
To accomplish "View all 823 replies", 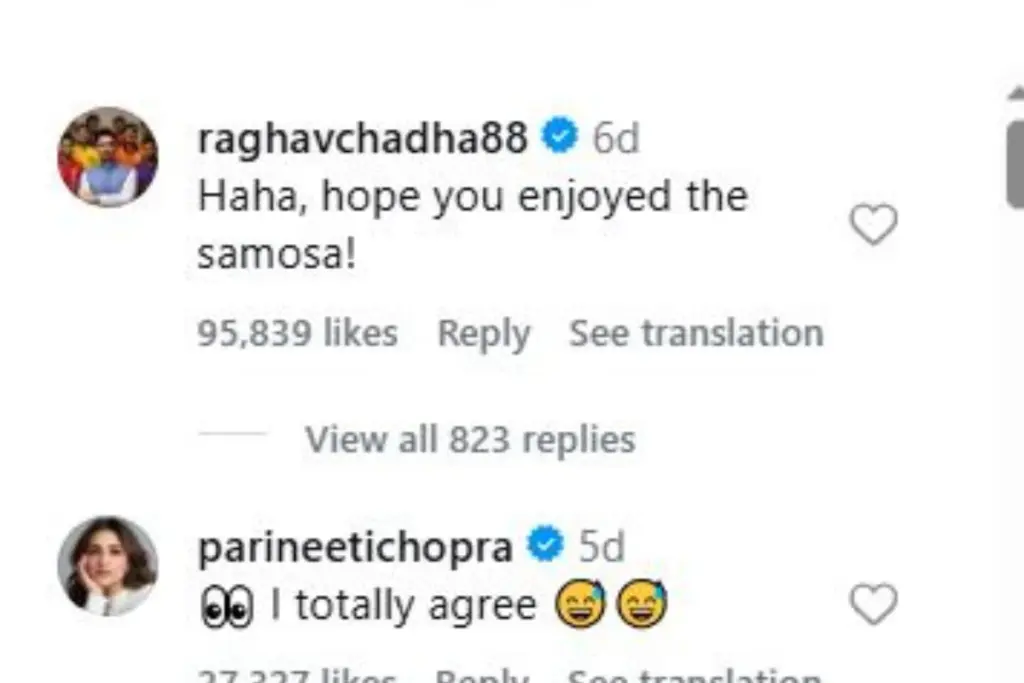I will click(x=470, y=439).
